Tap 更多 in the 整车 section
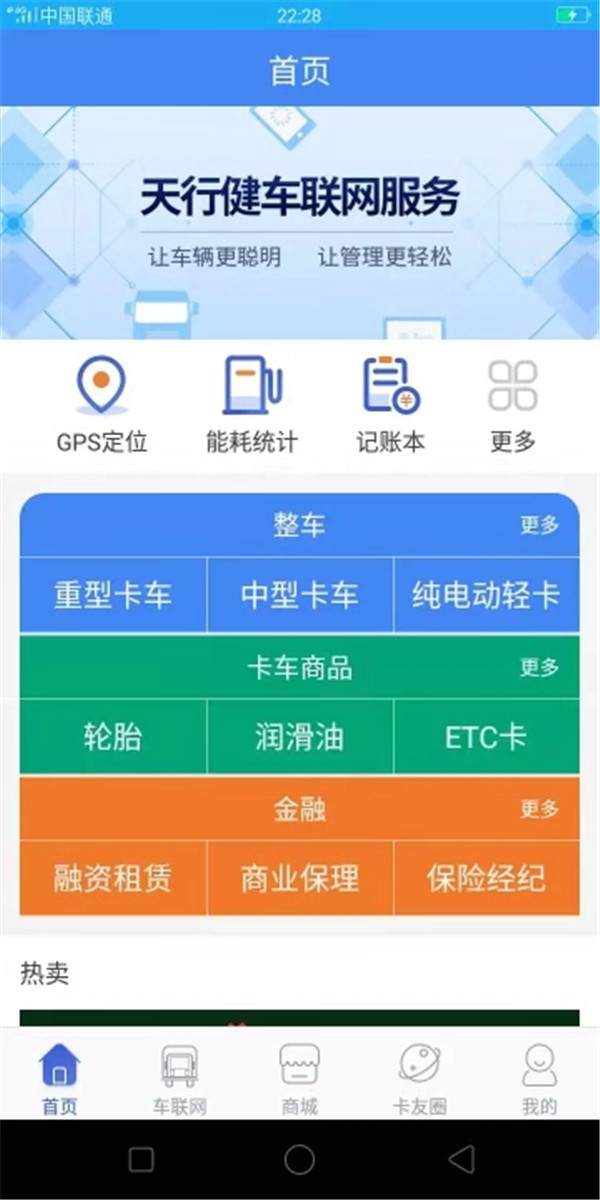The width and height of the screenshot is (600, 1200). coord(539,525)
